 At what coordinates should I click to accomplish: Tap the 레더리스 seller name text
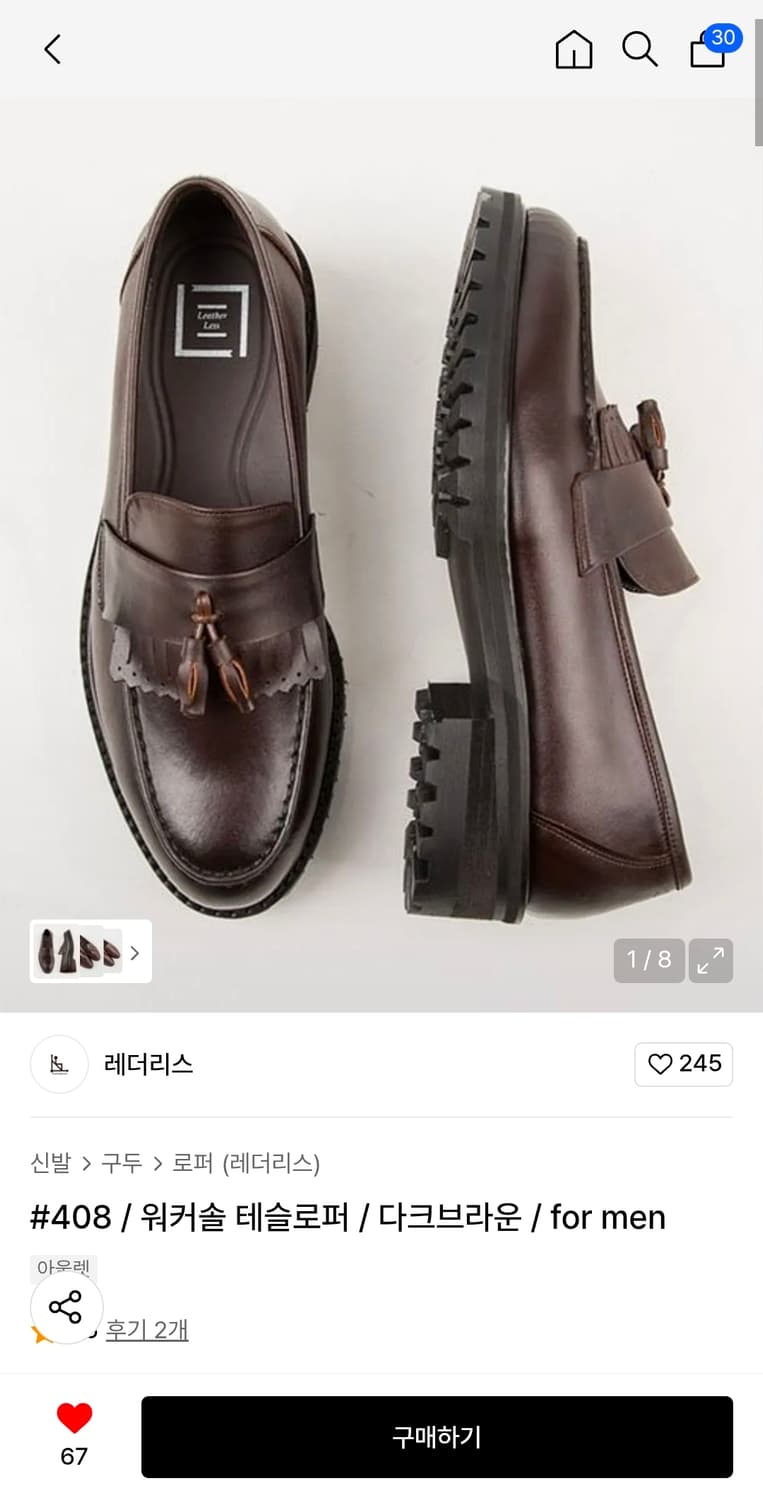(x=148, y=1064)
